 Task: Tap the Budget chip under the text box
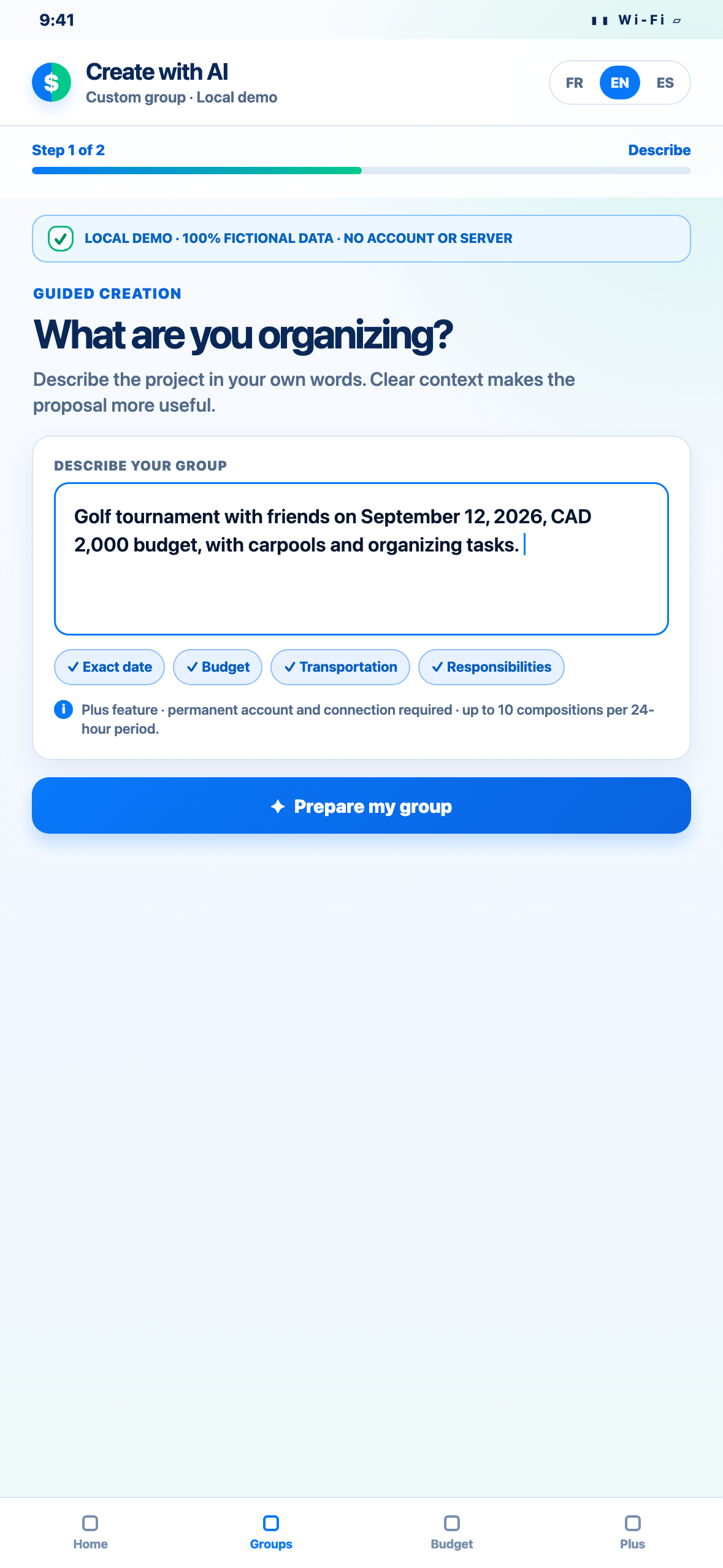(218, 667)
